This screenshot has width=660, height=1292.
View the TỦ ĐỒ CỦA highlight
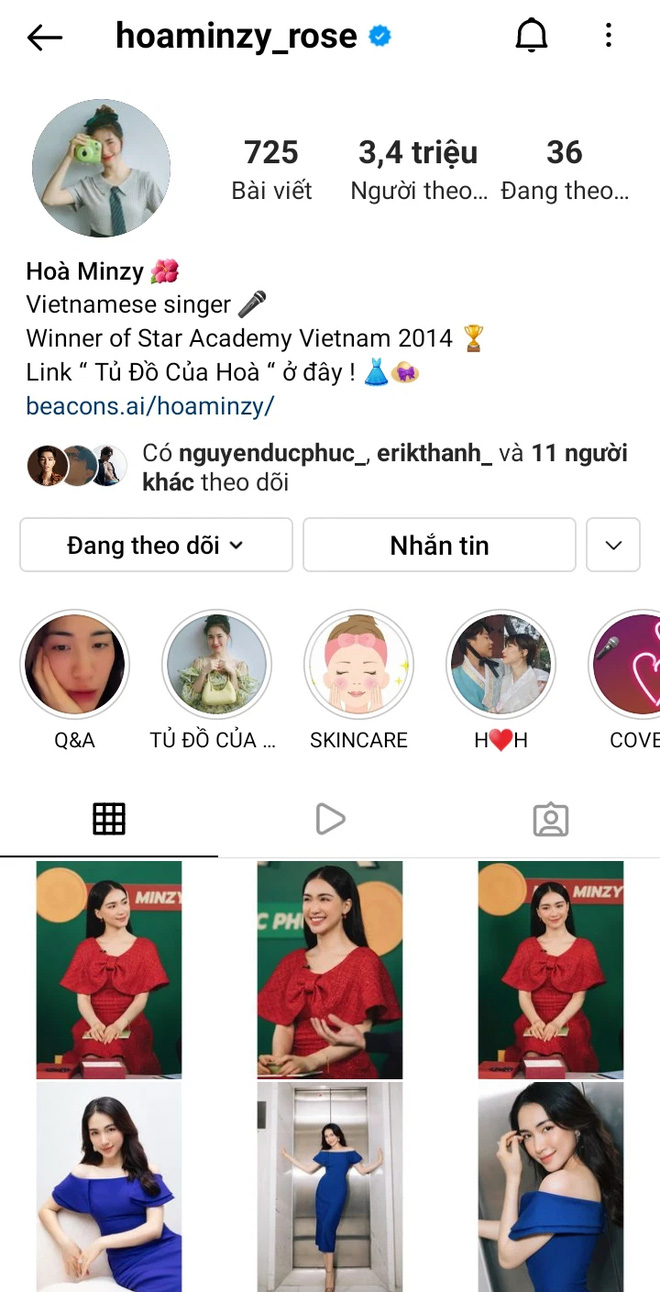tap(217, 665)
